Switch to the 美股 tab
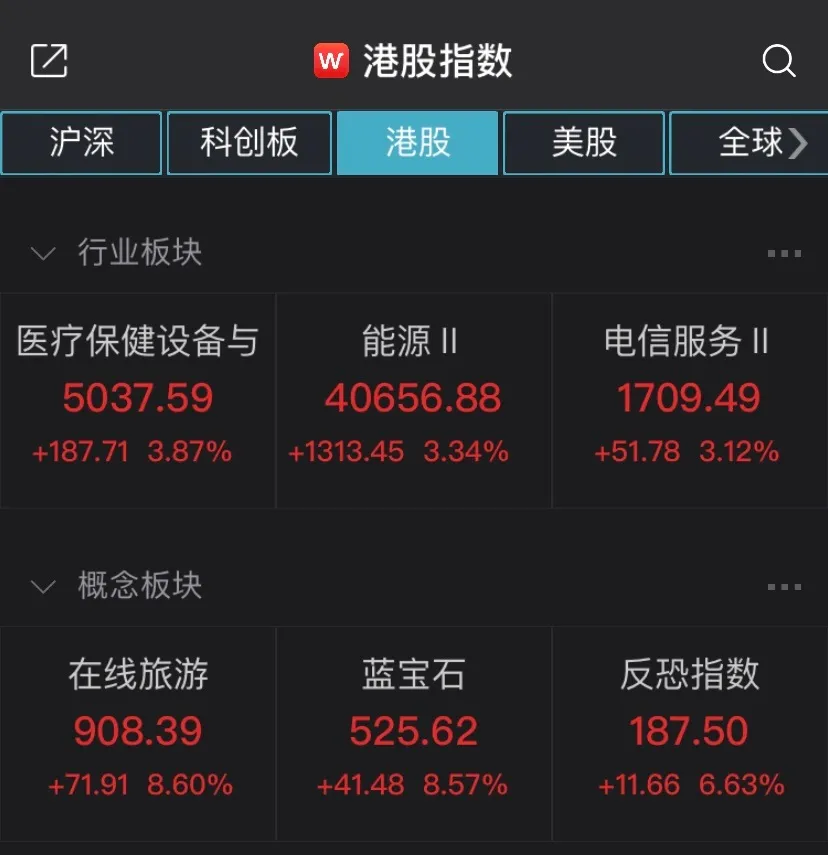Screen dimensions: 828x855 pyautogui.click(x=584, y=143)
